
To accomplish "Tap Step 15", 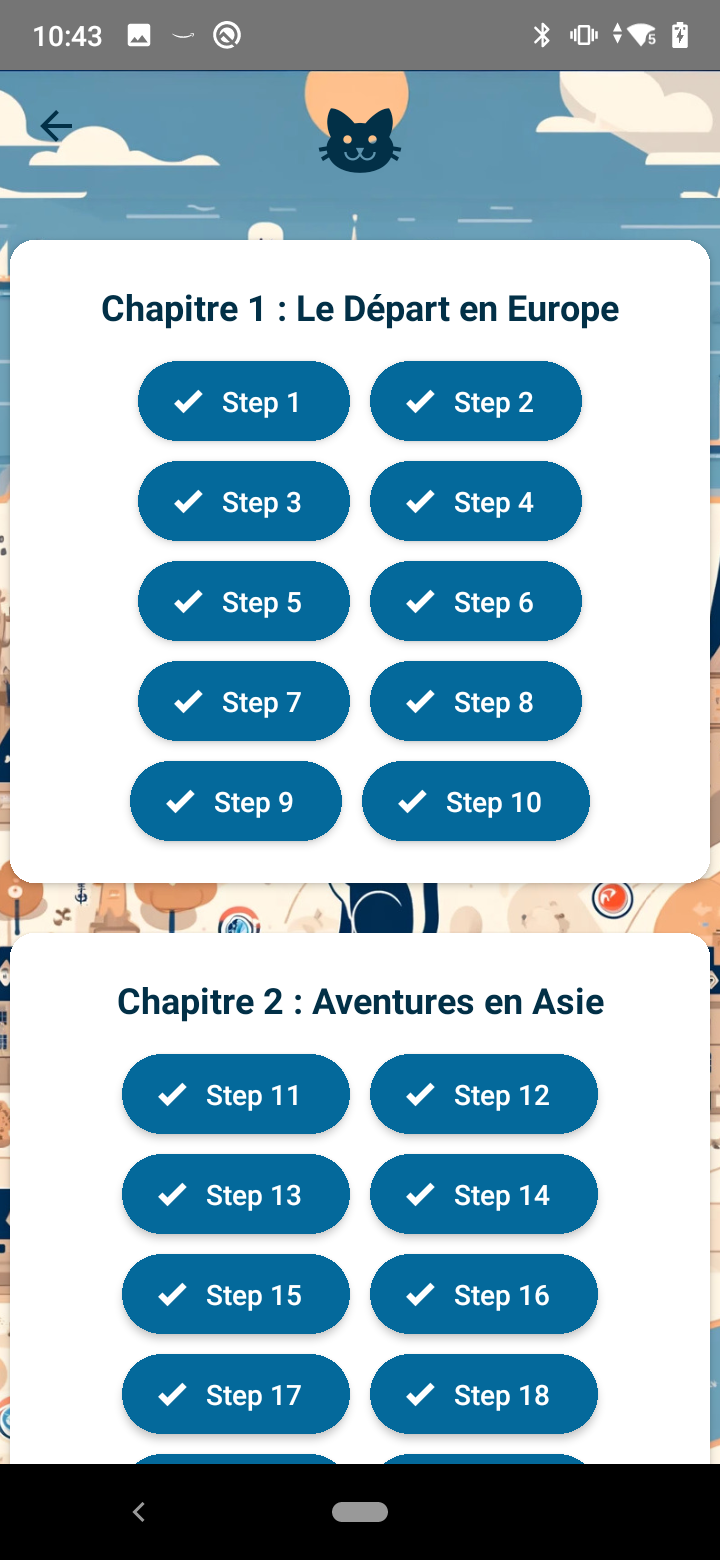I will [x=236, y=1295].
